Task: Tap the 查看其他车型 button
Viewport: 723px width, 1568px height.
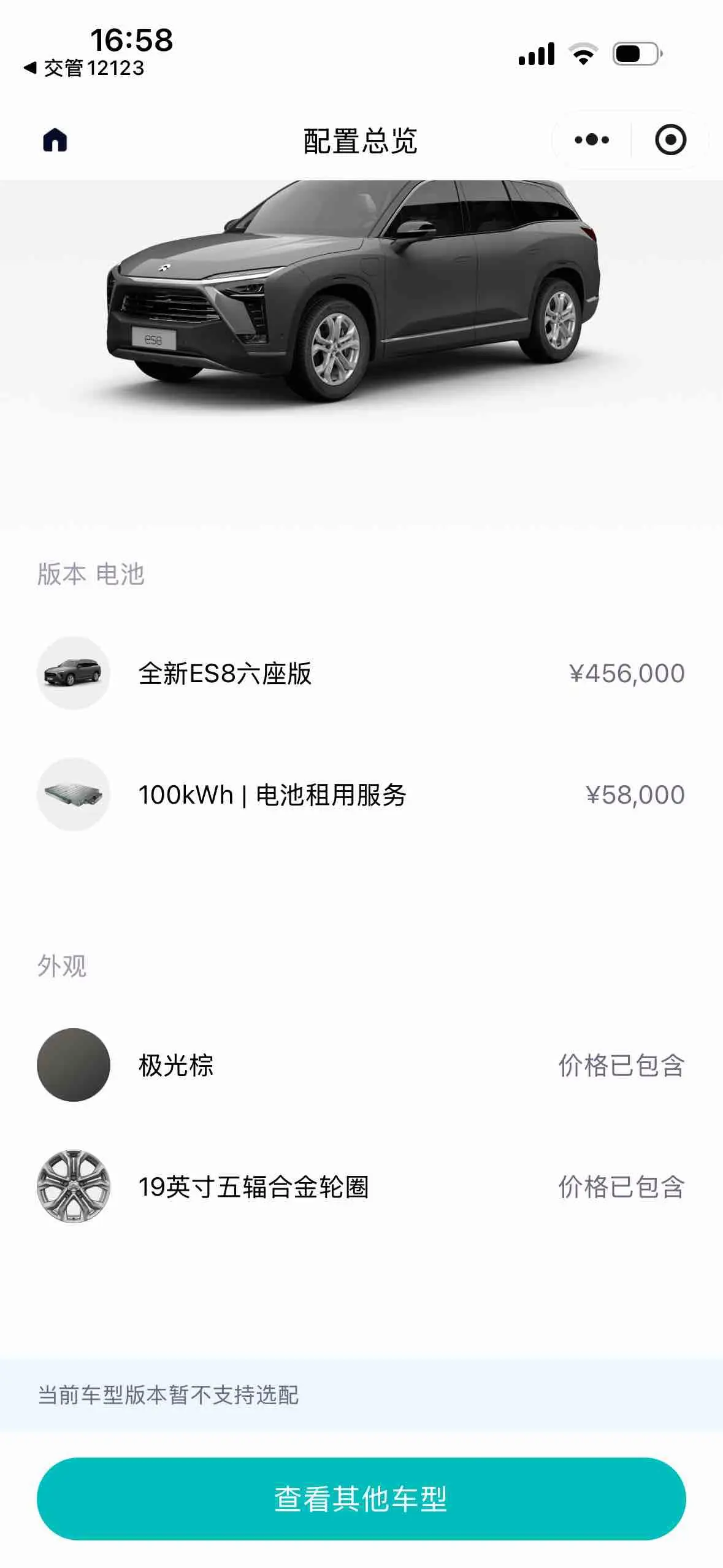Action: [361, 1498]
